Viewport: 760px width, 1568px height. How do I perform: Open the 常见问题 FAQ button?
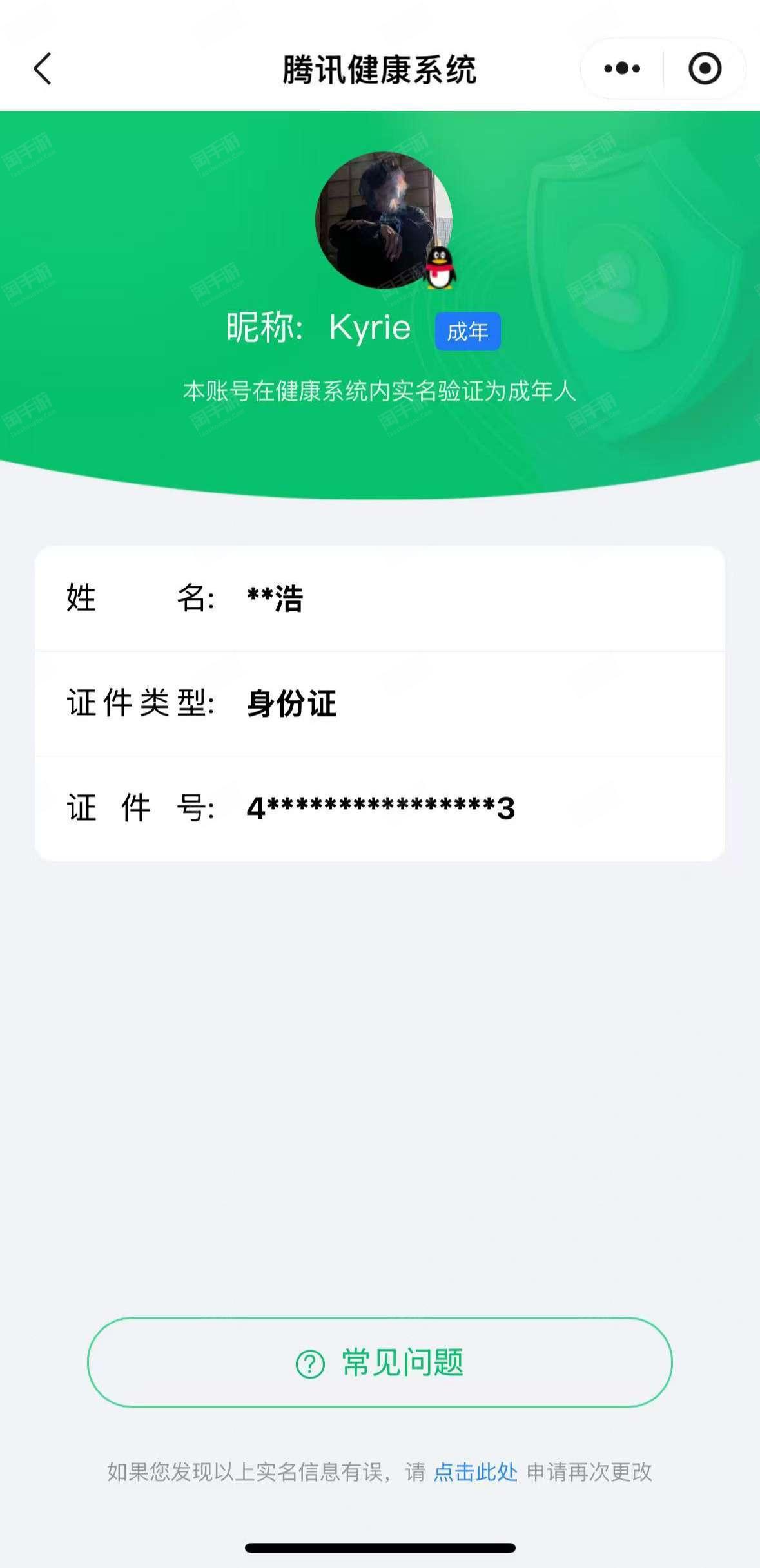click(x=380, y=1362)
